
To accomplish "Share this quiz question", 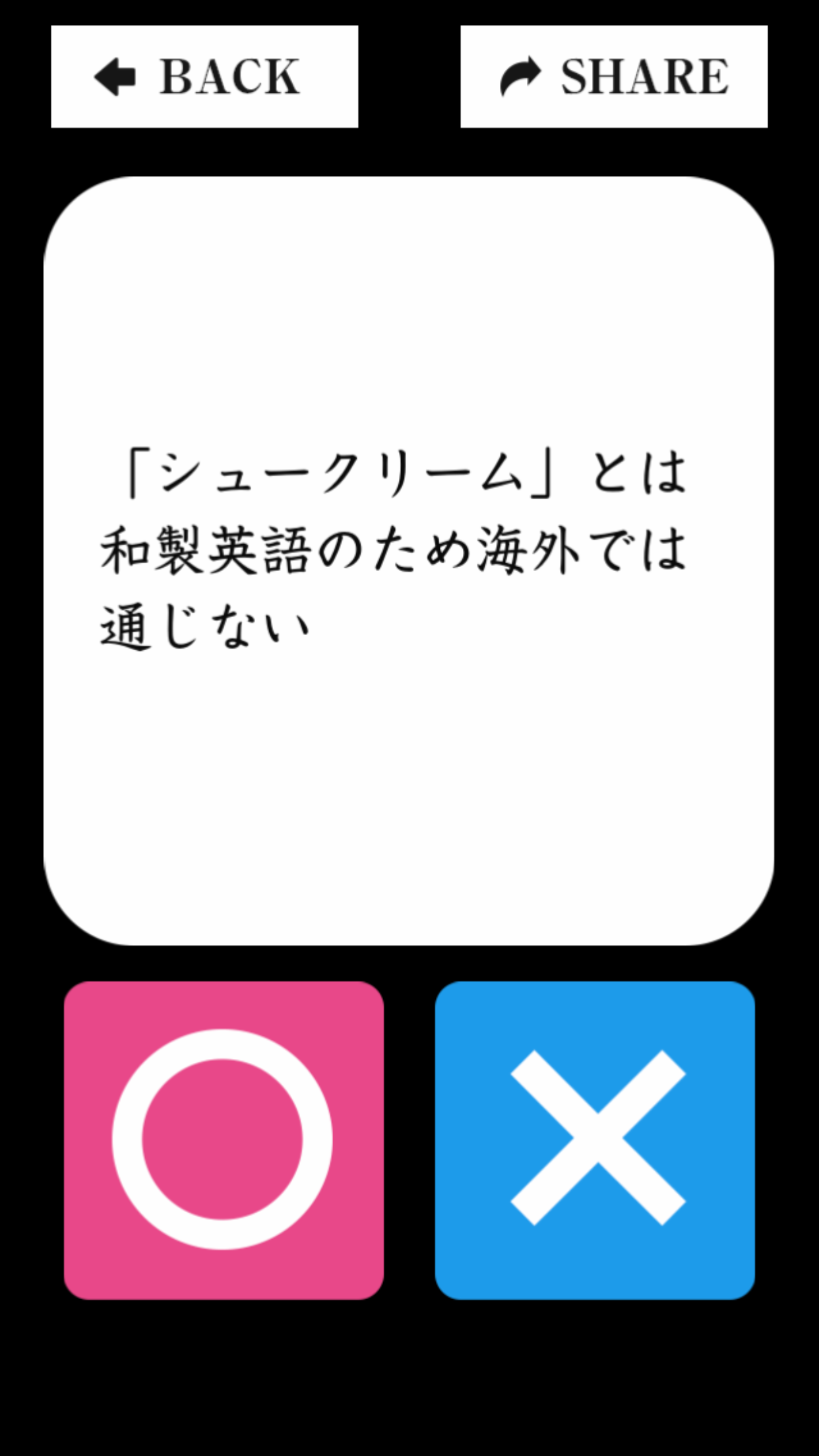I will 613,76.
